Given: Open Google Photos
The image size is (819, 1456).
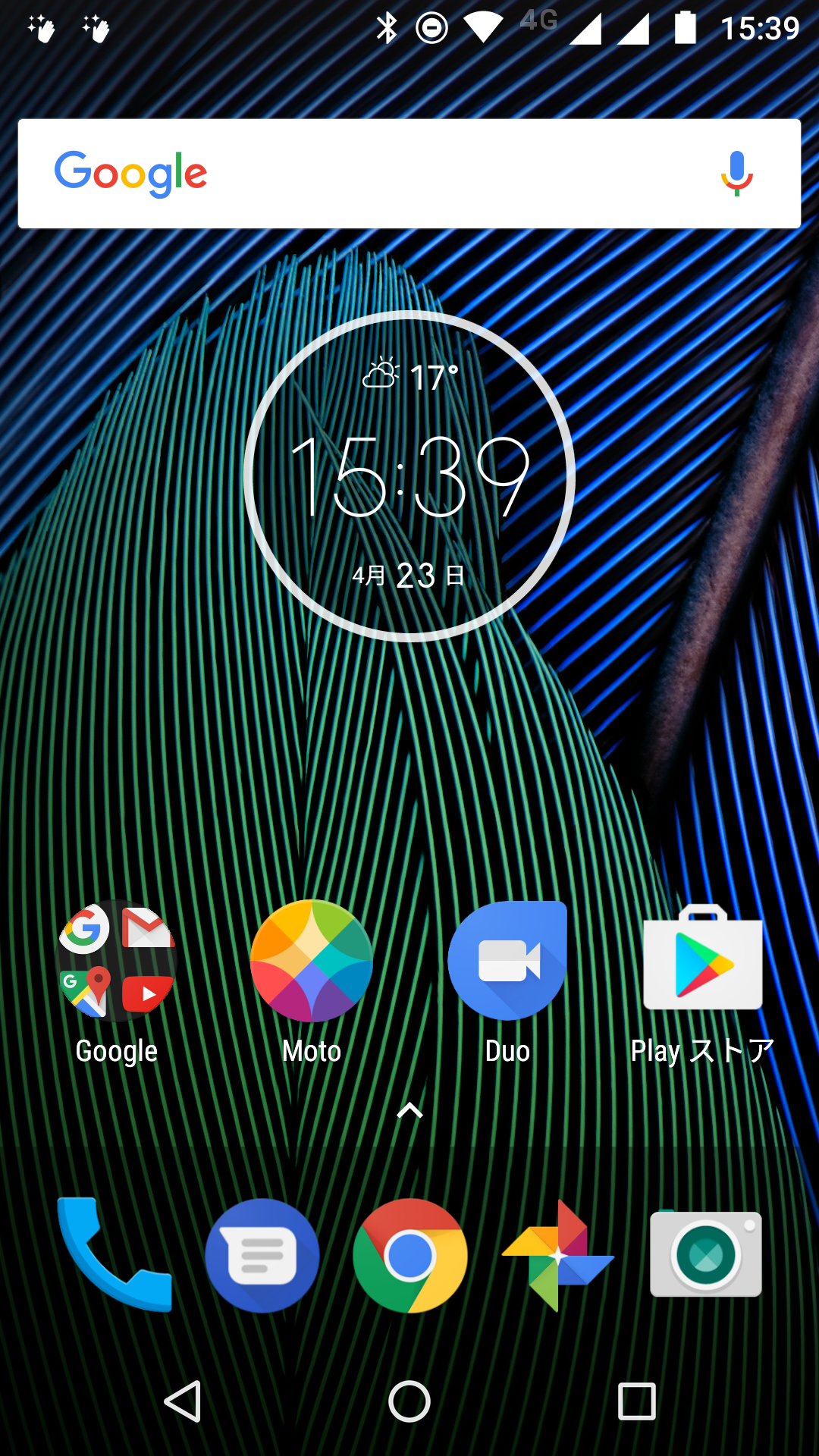Looking at the screenshot, I should pos(558,1255).
